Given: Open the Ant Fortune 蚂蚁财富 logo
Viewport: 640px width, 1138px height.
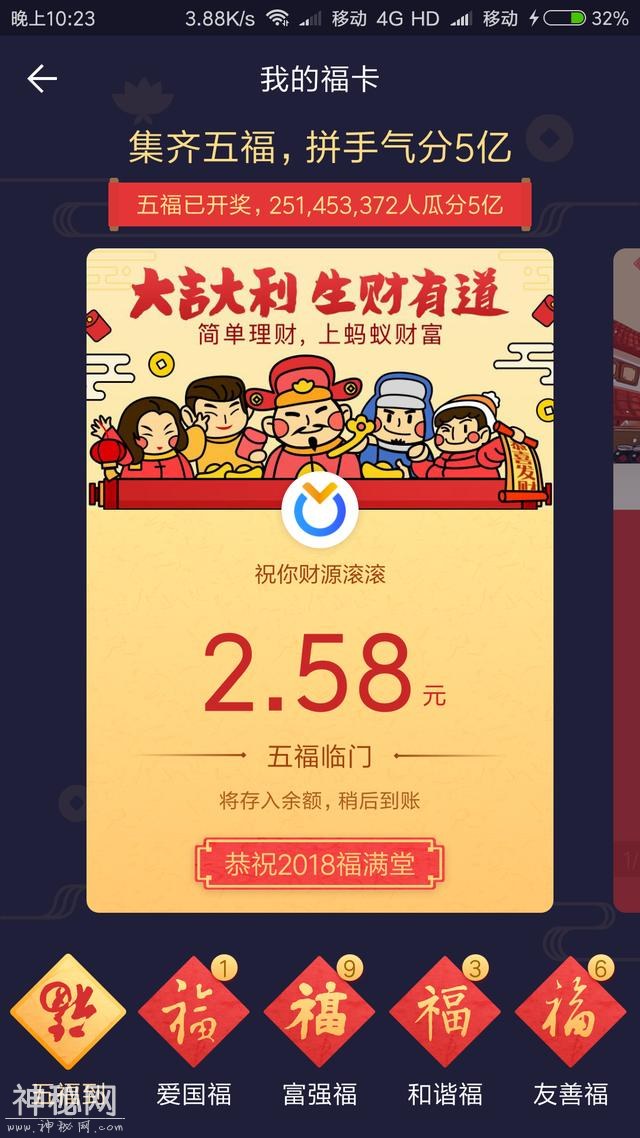Looking at the screenshot, I should click(319, 511).
